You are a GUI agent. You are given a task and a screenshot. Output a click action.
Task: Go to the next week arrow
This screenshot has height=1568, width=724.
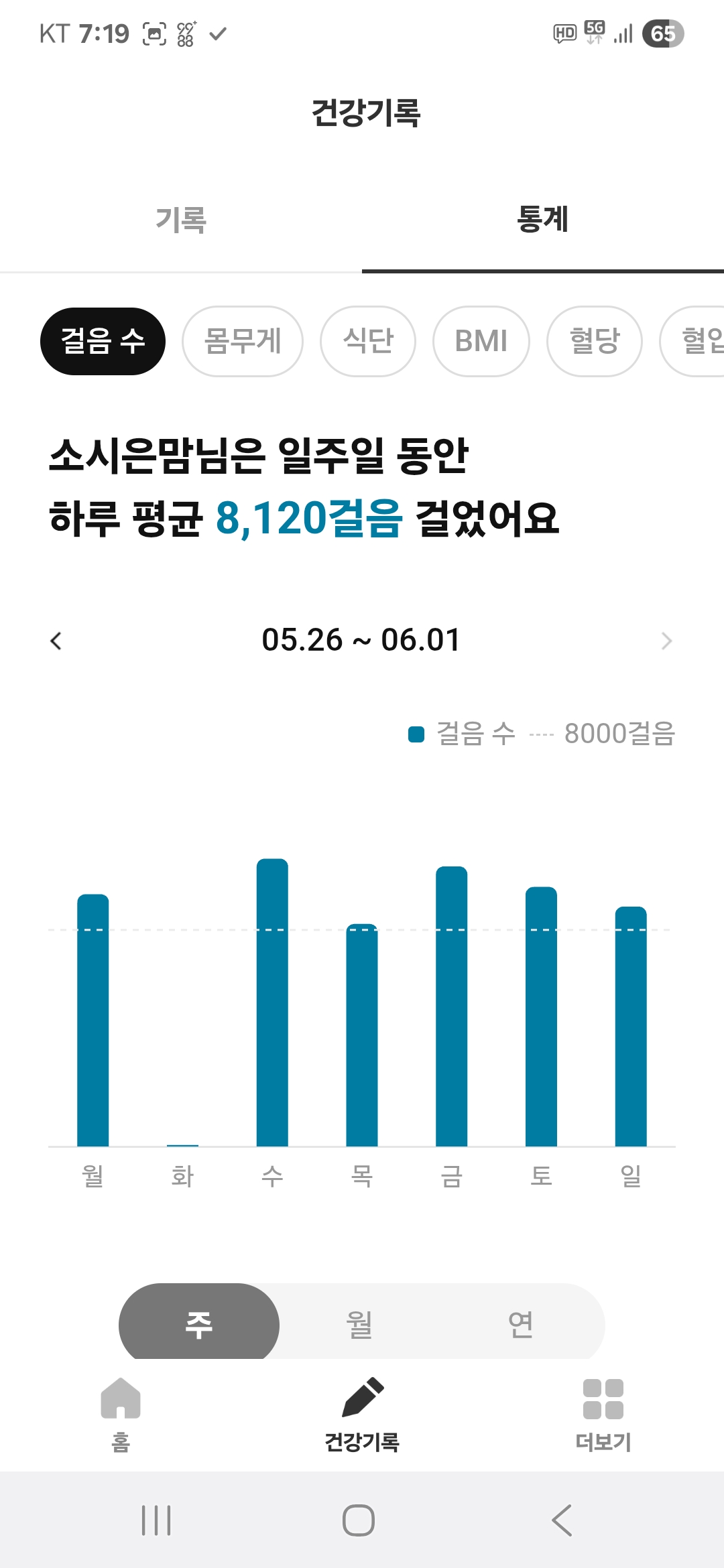point(666,641)
